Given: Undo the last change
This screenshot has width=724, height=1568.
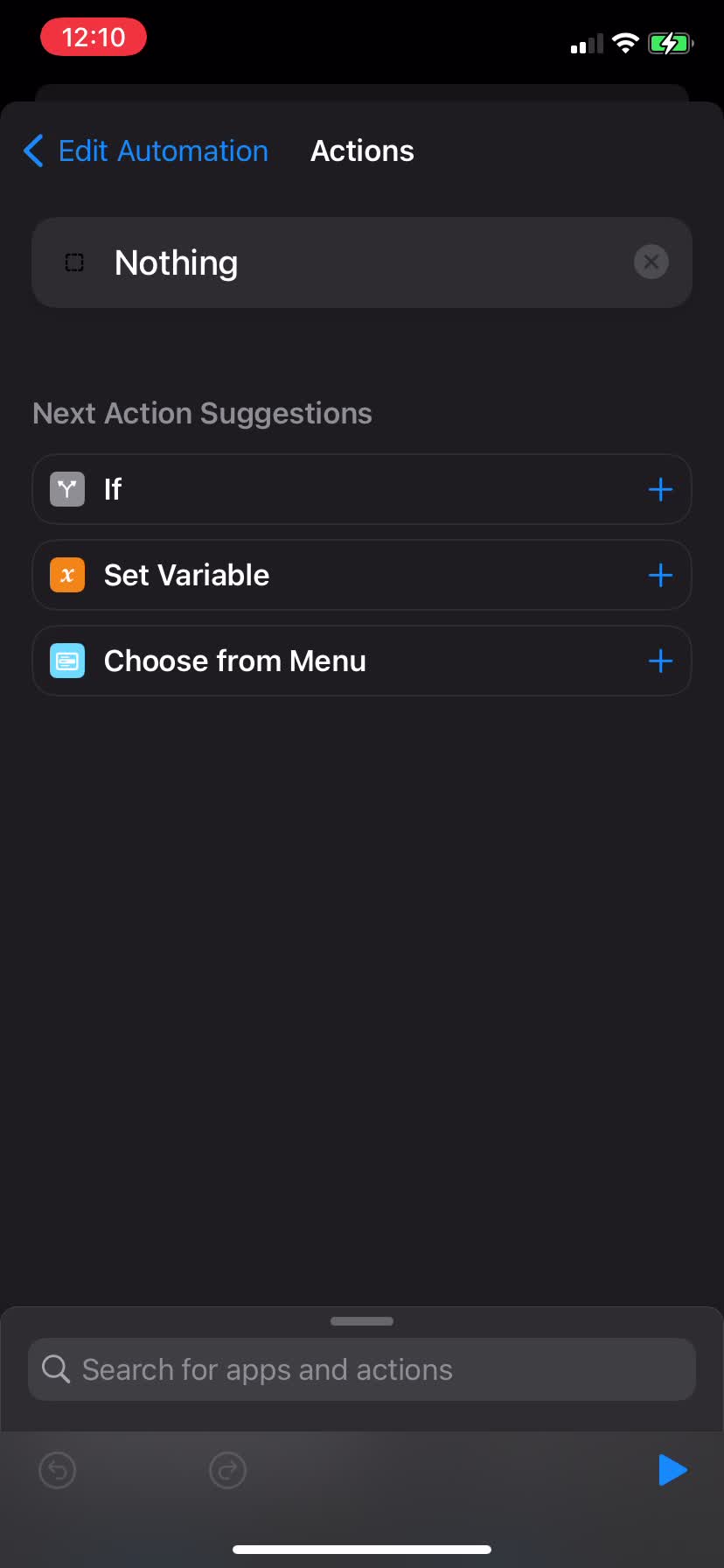Looking at the screenshot, I should (x=58, y=1470).
